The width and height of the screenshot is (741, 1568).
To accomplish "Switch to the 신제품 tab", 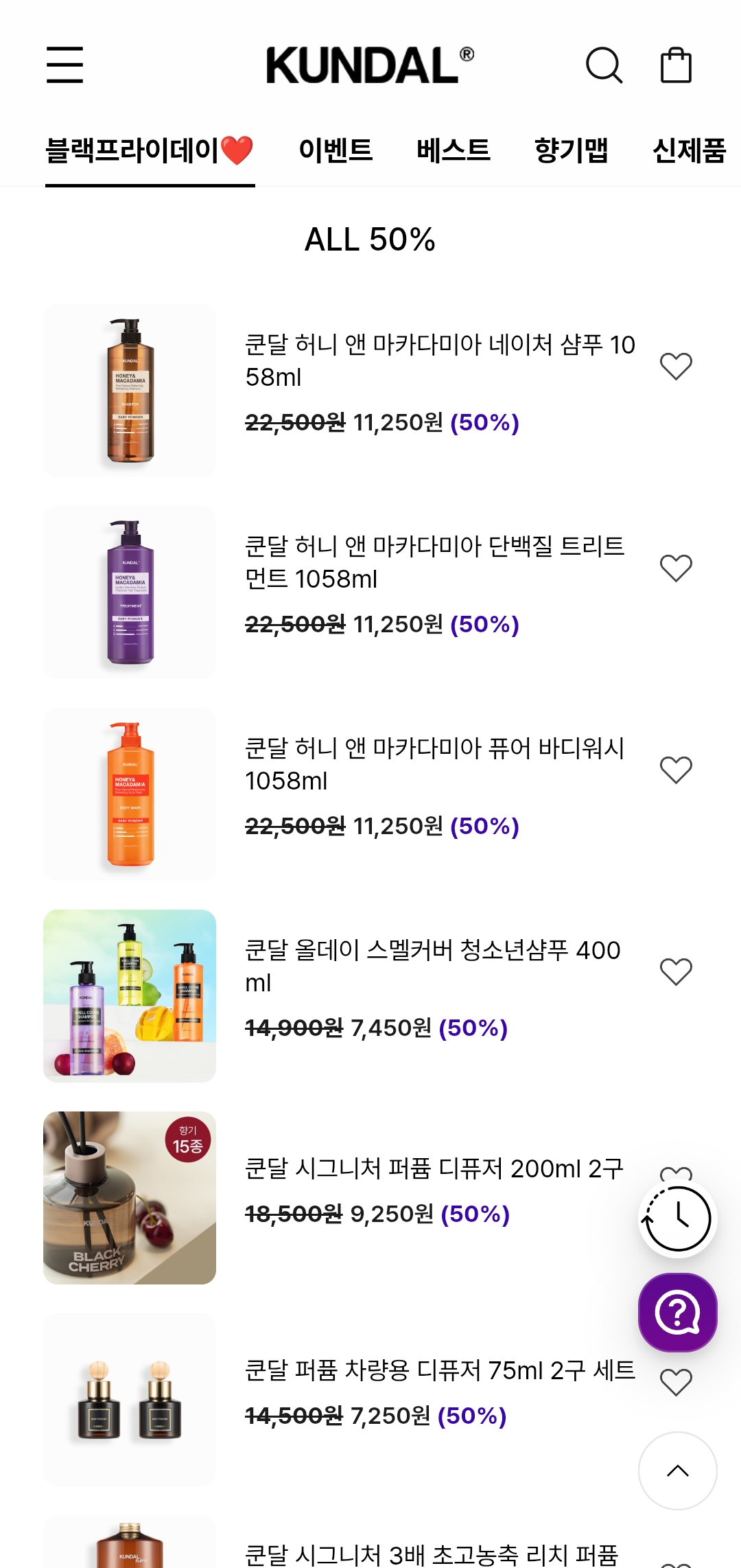I will point(690,150).
